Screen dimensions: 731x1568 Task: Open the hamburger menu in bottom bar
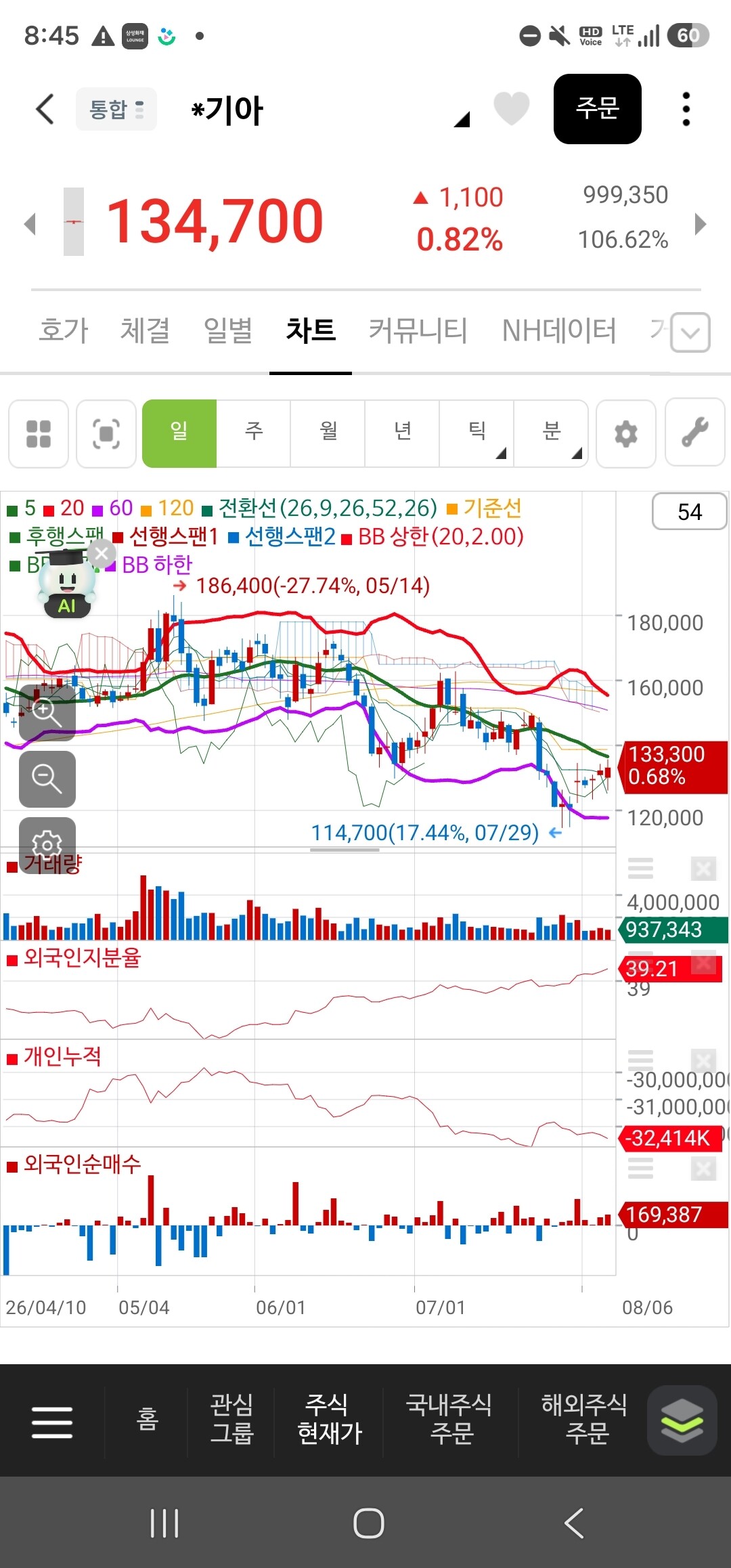(x=52, y=1421)
